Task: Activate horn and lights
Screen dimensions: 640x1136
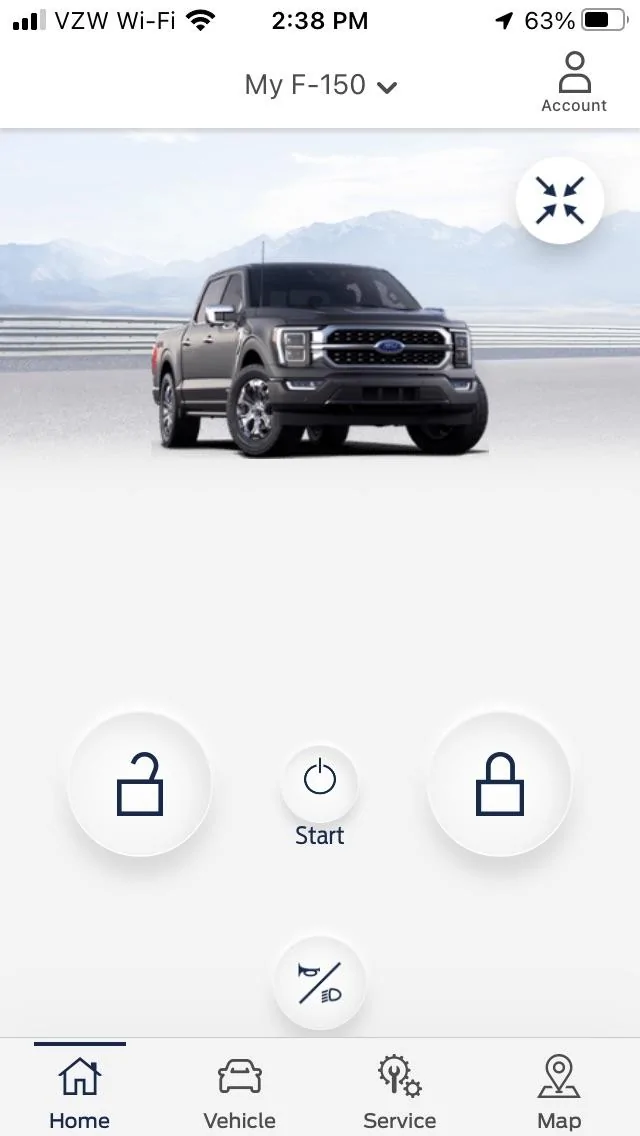Action: [x=319, y=982]
